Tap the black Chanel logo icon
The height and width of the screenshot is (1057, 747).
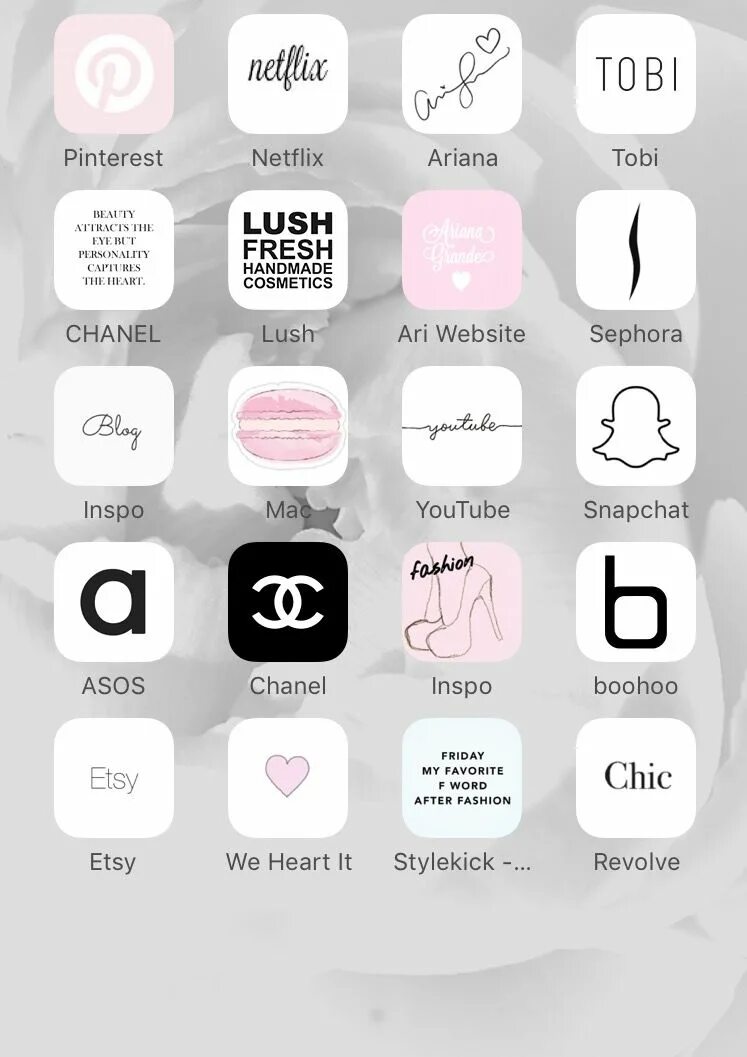tap(288, 602)
